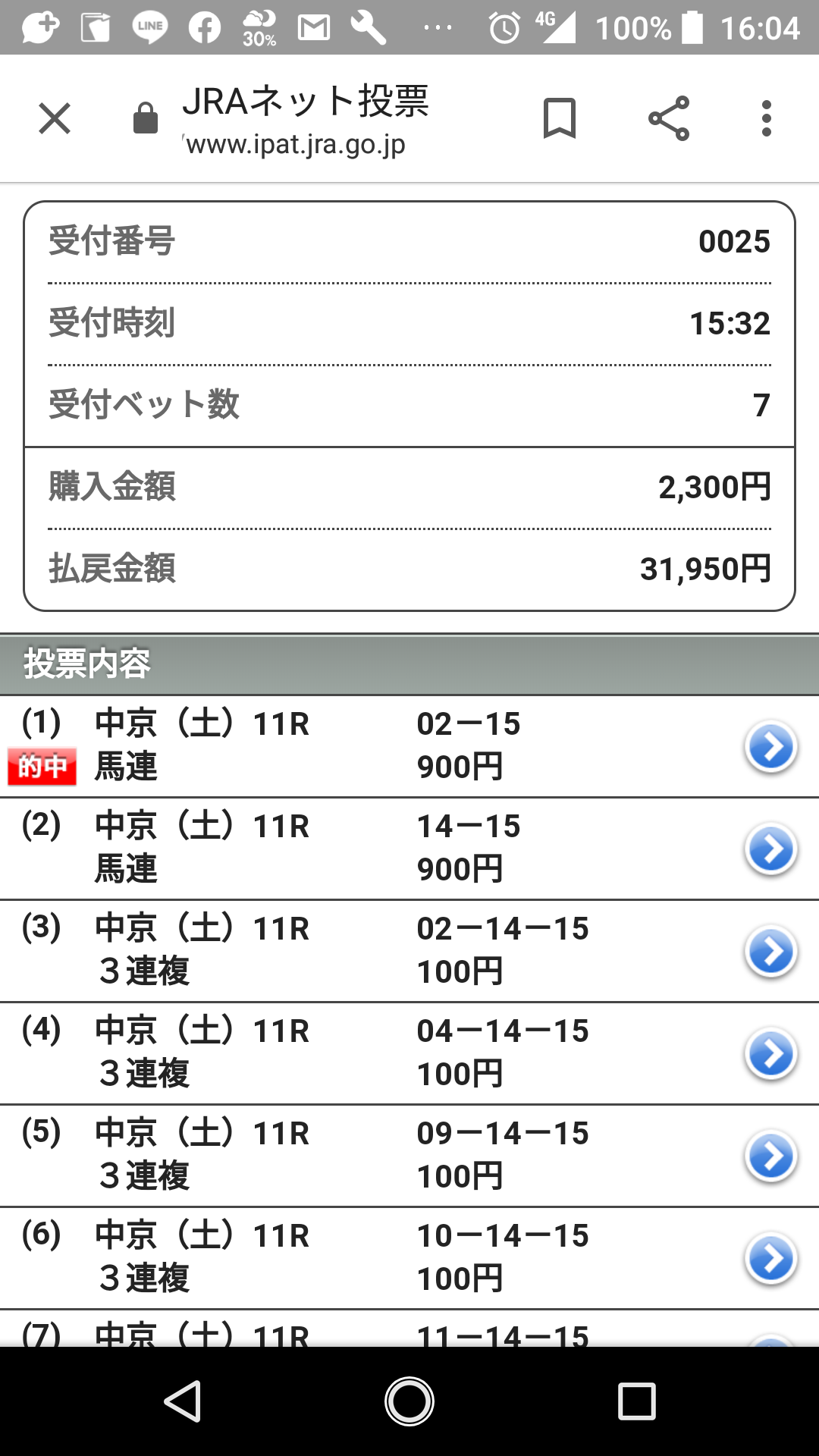The image size is (819, 1456).
Task: Go back with system back button
Action: click(183, 1401)
